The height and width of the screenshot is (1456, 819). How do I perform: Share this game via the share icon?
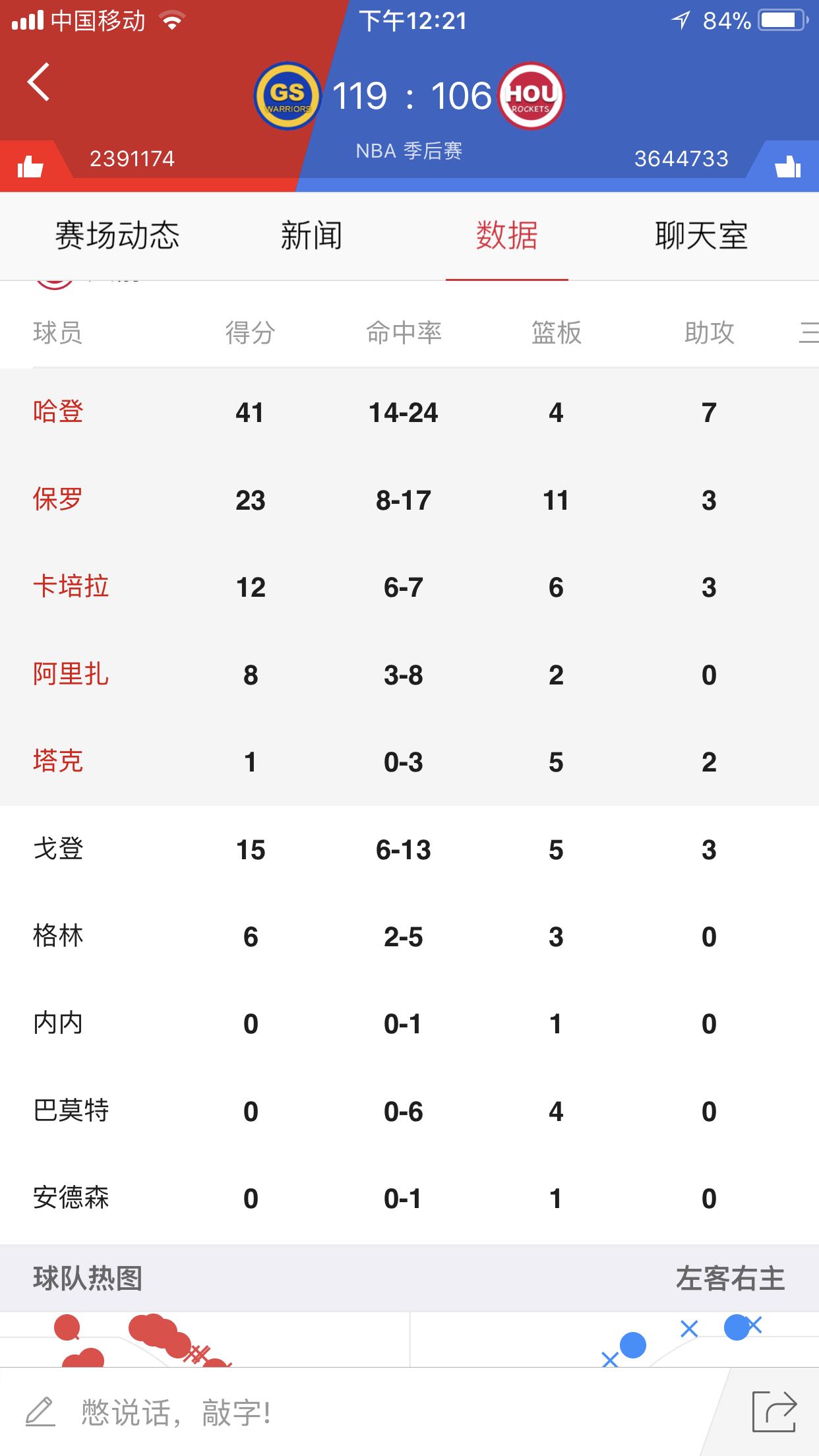[774, 1411]
